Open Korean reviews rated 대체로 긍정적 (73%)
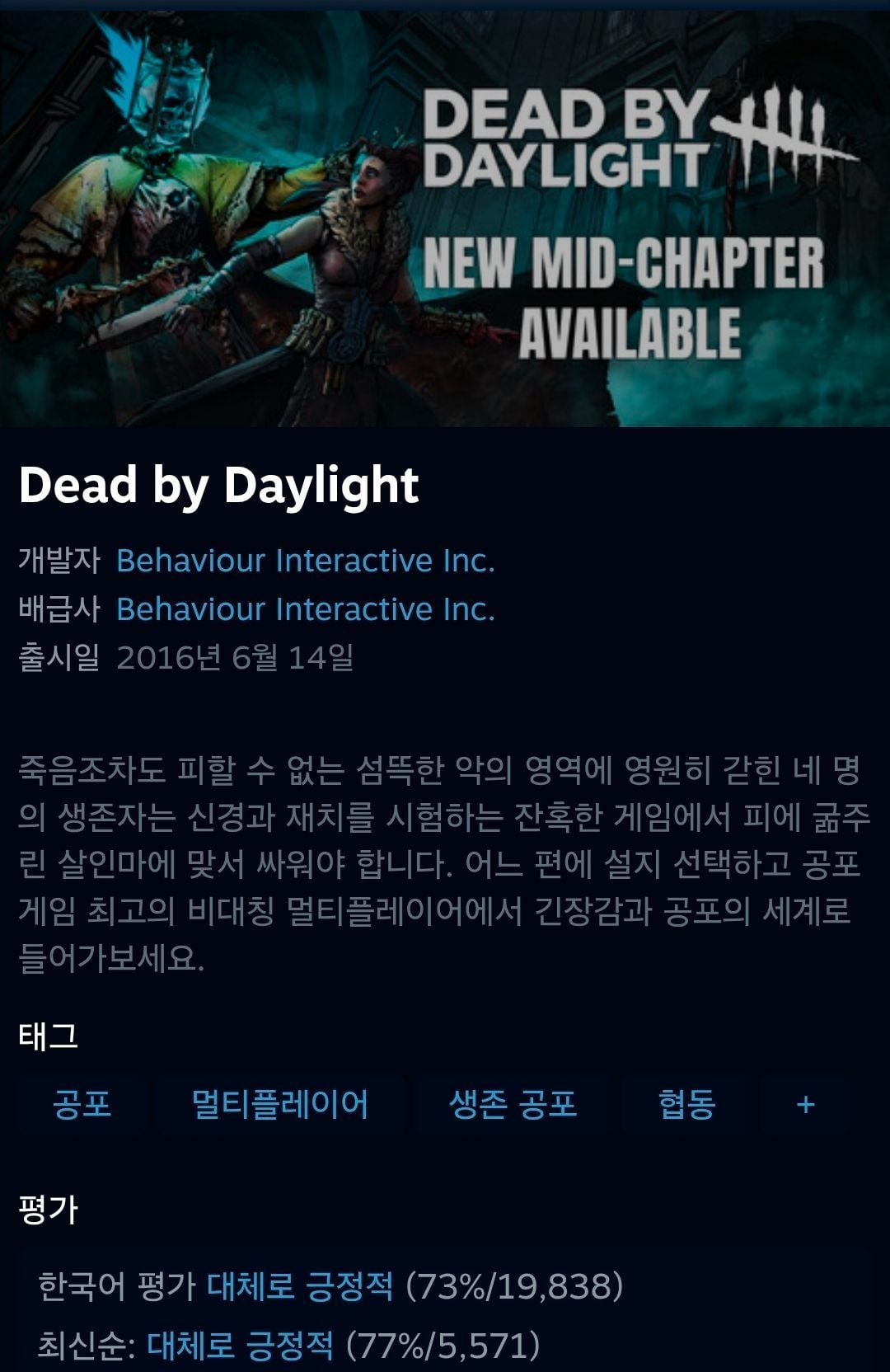Screen dimensions: 890x1372 (x=300, y=1285)
